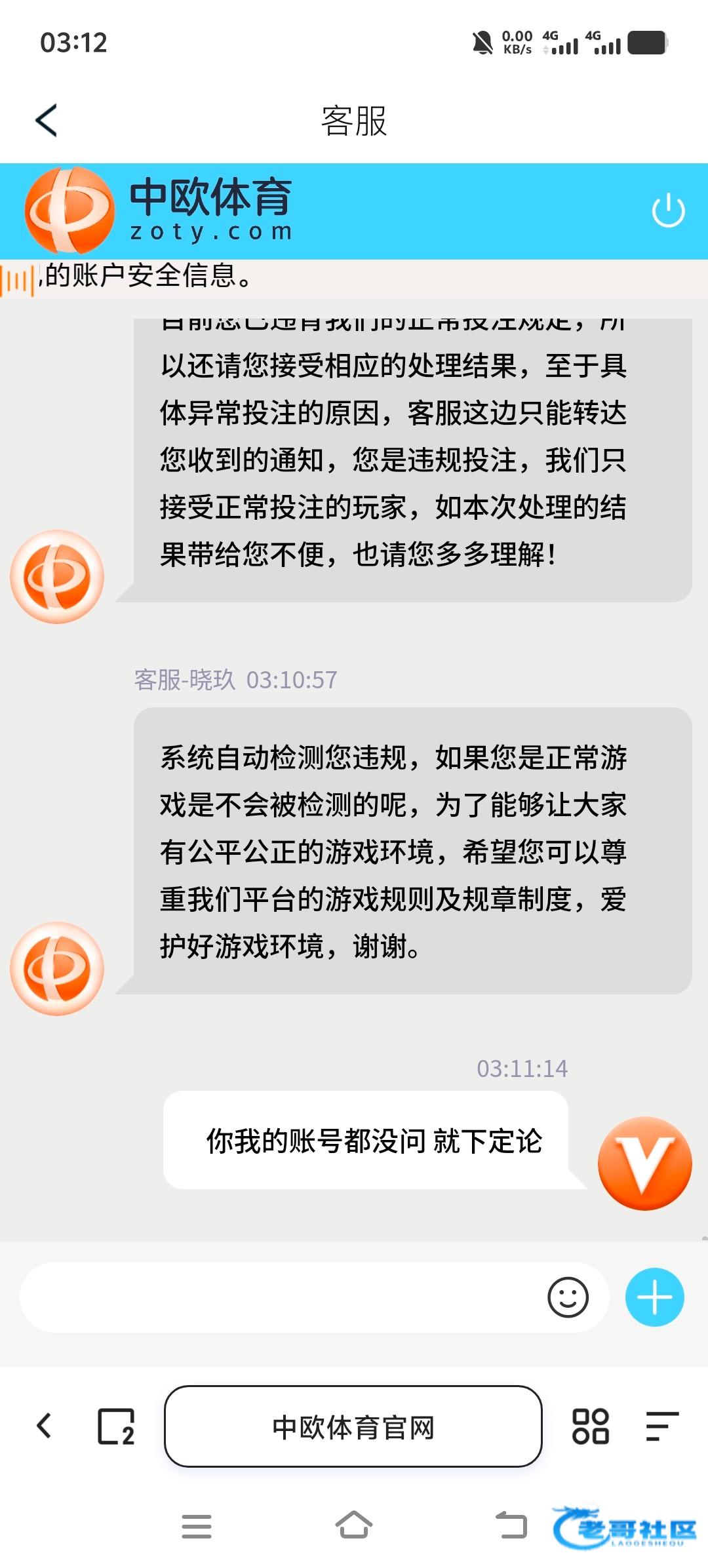The height and width of the screenshot is (1568, 708).
Task: Open the browser grid apps button
Action: [590, 1426]
